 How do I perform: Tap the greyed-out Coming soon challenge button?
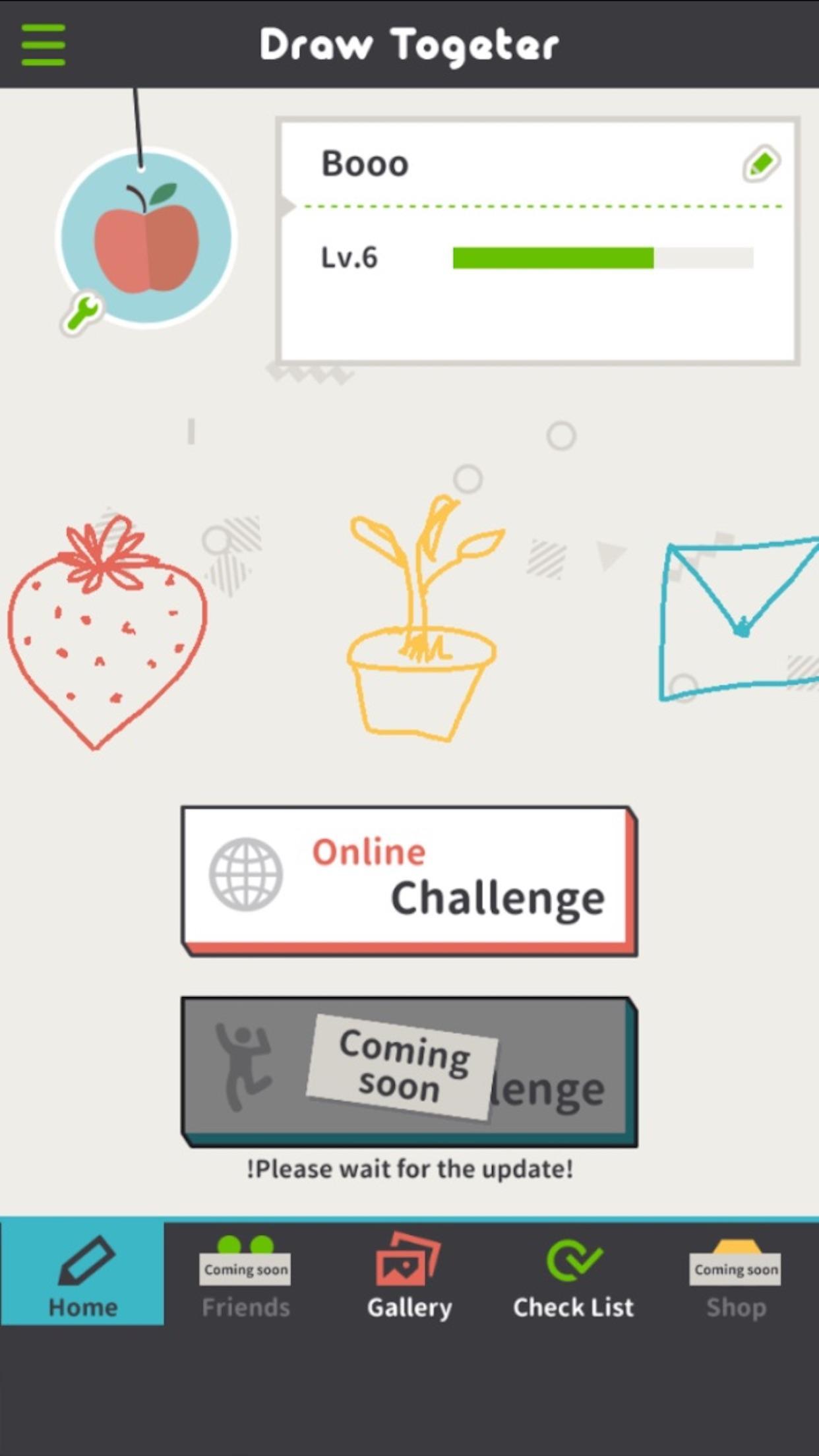[x=409, y=1071]
